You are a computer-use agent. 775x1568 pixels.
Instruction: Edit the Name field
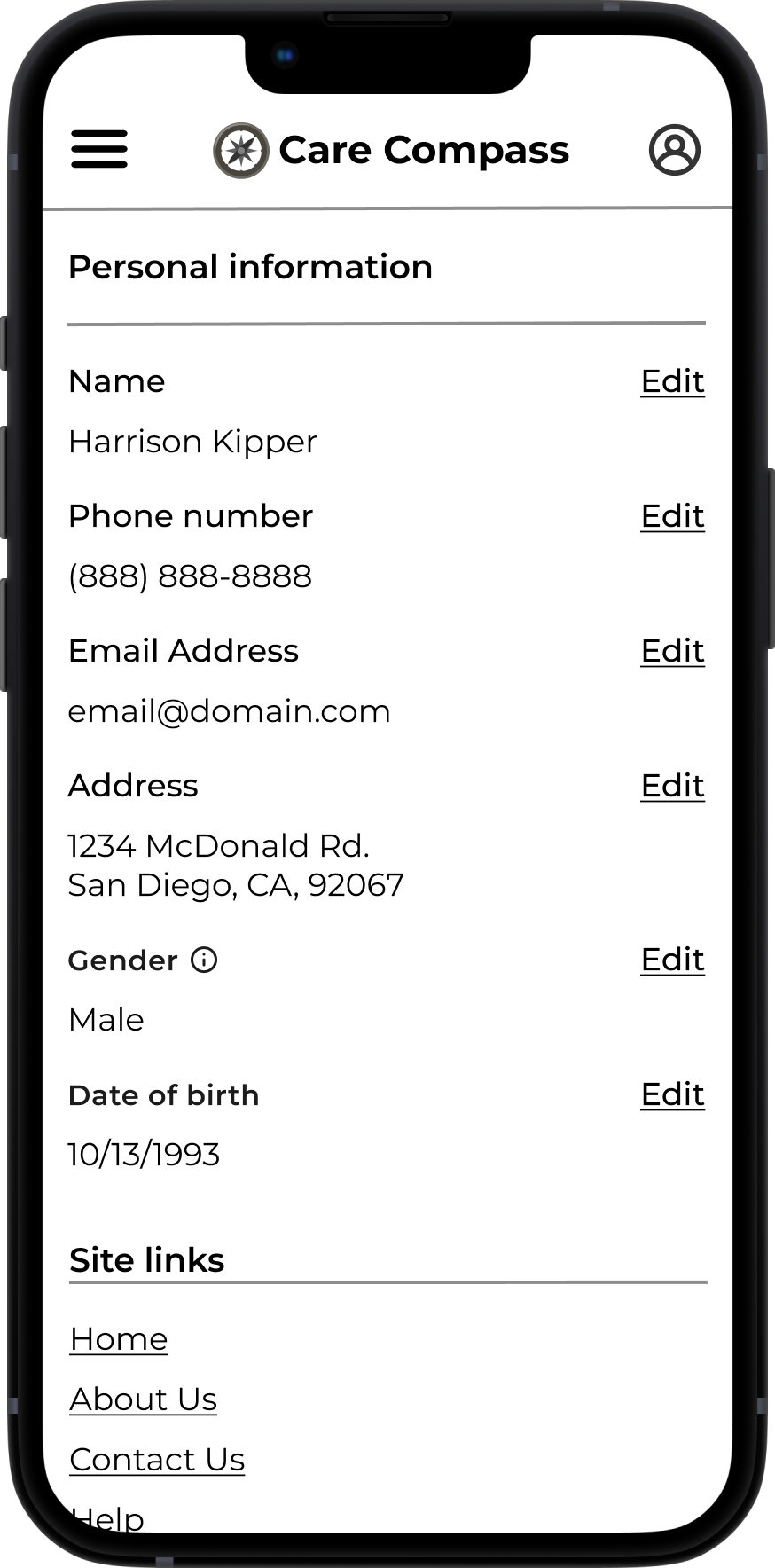click(x=672, y=381)
